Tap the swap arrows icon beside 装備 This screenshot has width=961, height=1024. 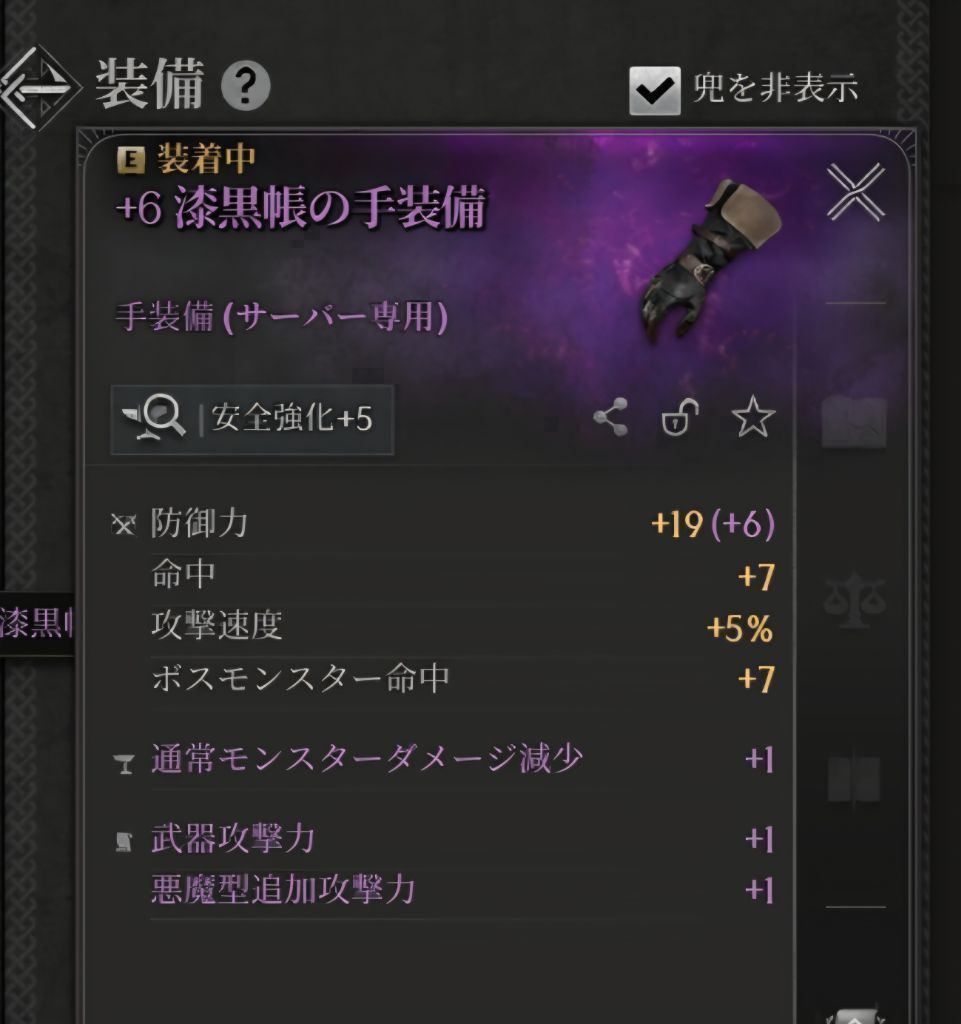point(40,88)
